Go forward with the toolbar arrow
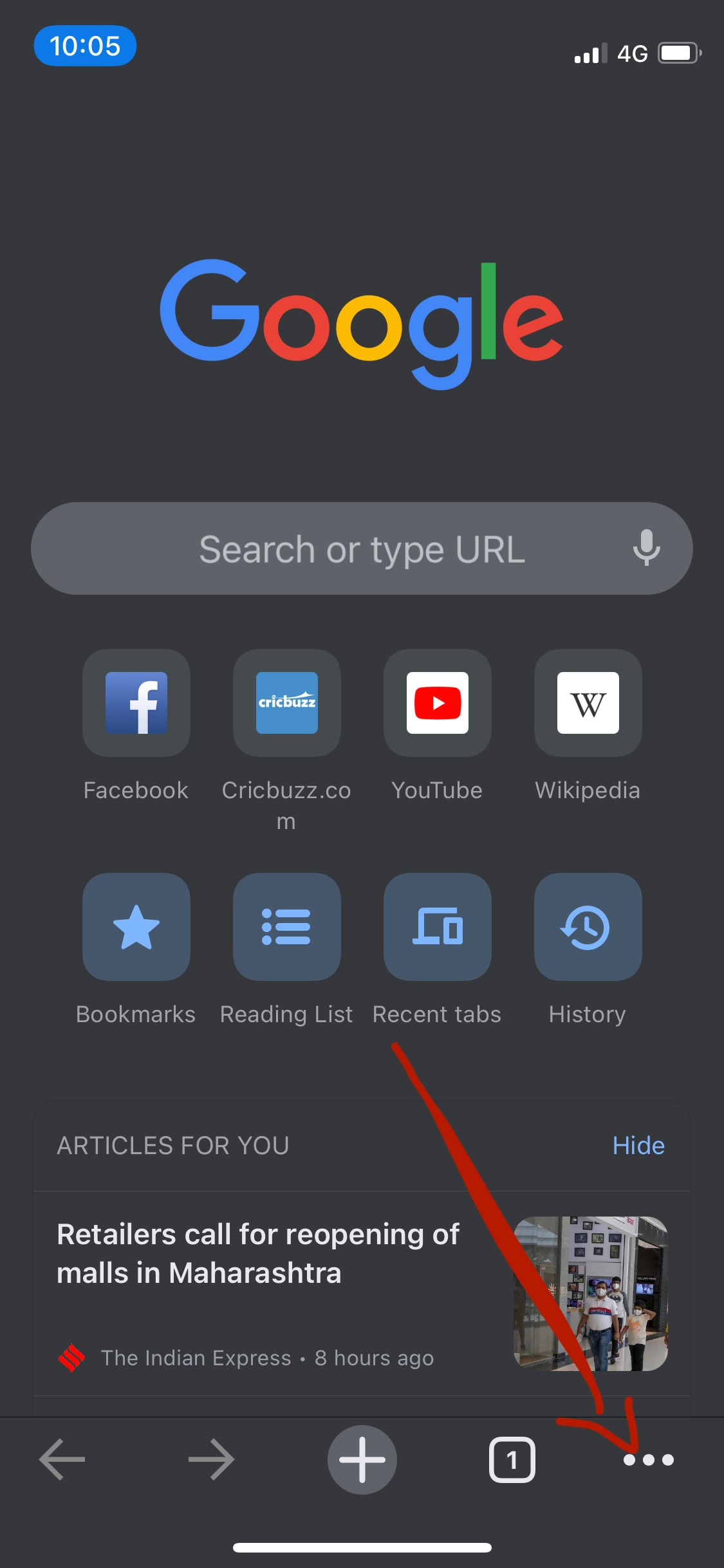This screenshot has width=724, height=1568. [x=212, y=1460]
